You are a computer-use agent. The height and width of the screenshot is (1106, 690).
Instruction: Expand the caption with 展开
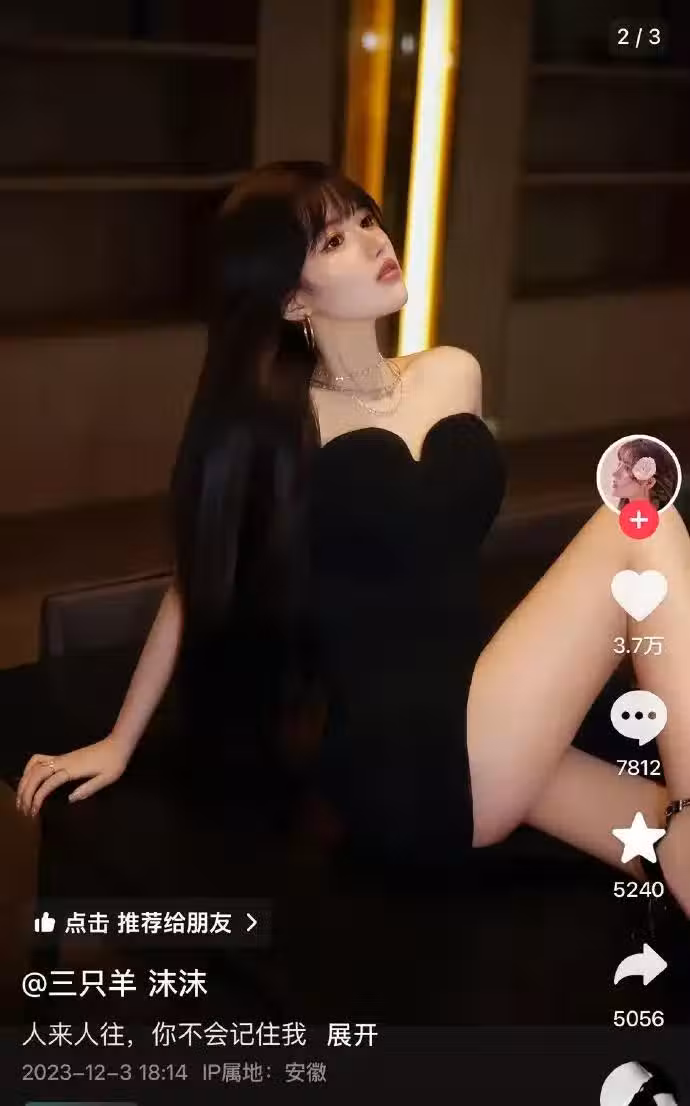tap(352, 1035)
